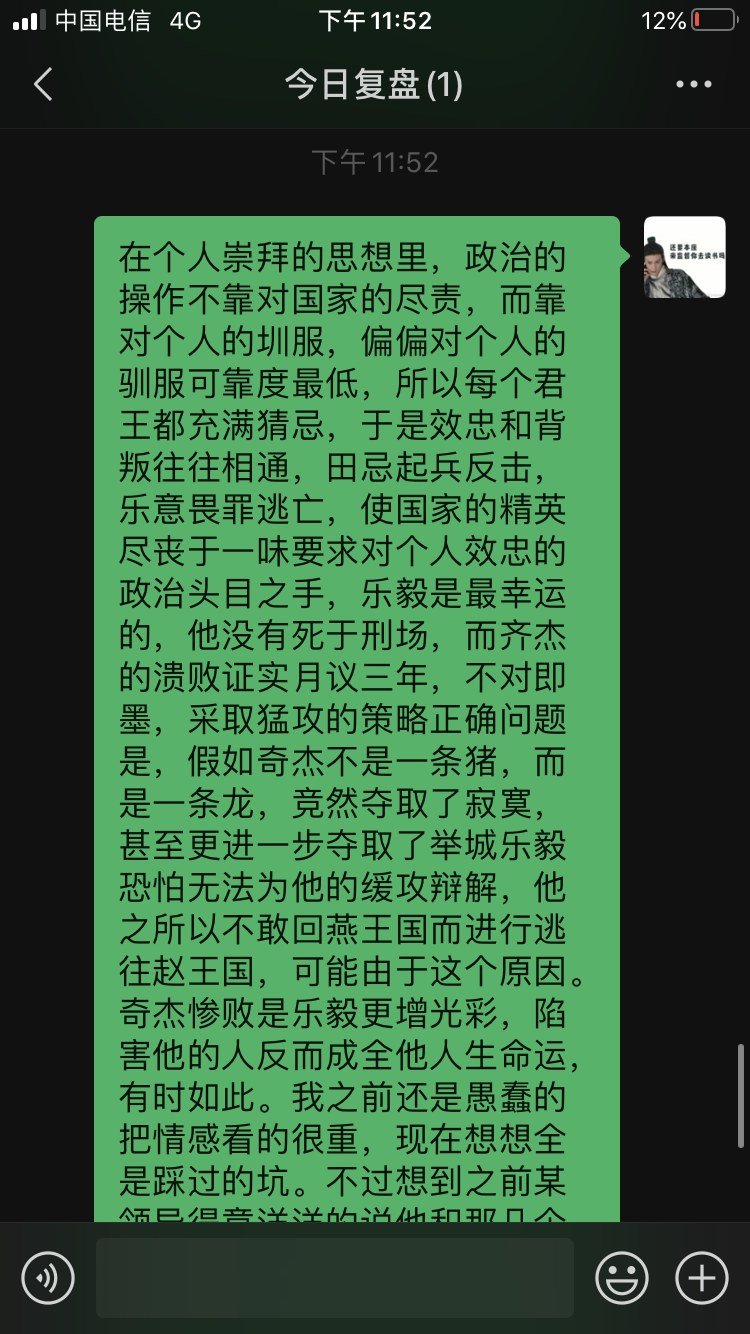Tap the message text input field
This screenshot has width=750, height=1334.
(x=335, y=1277)
